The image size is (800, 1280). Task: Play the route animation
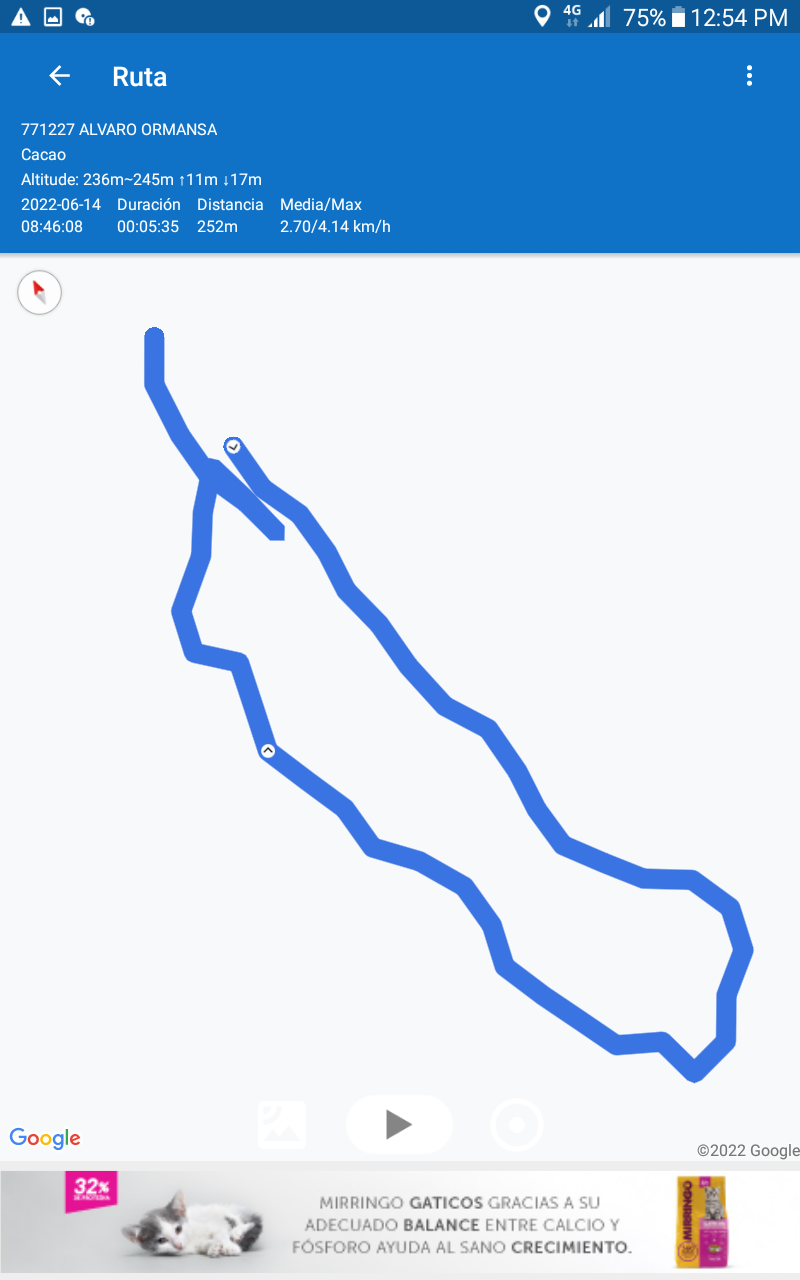399,1125
